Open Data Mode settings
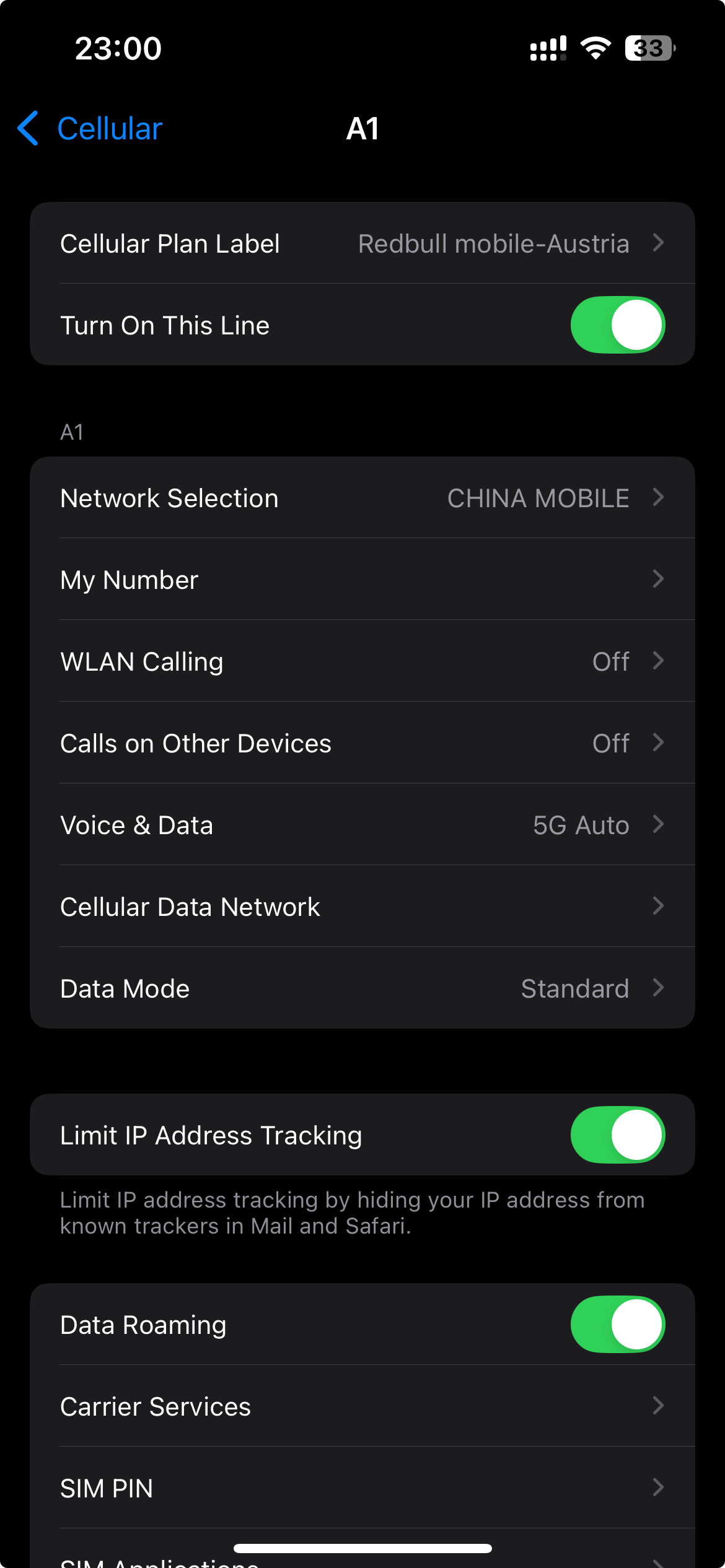725x1568 pixels. 362,988
